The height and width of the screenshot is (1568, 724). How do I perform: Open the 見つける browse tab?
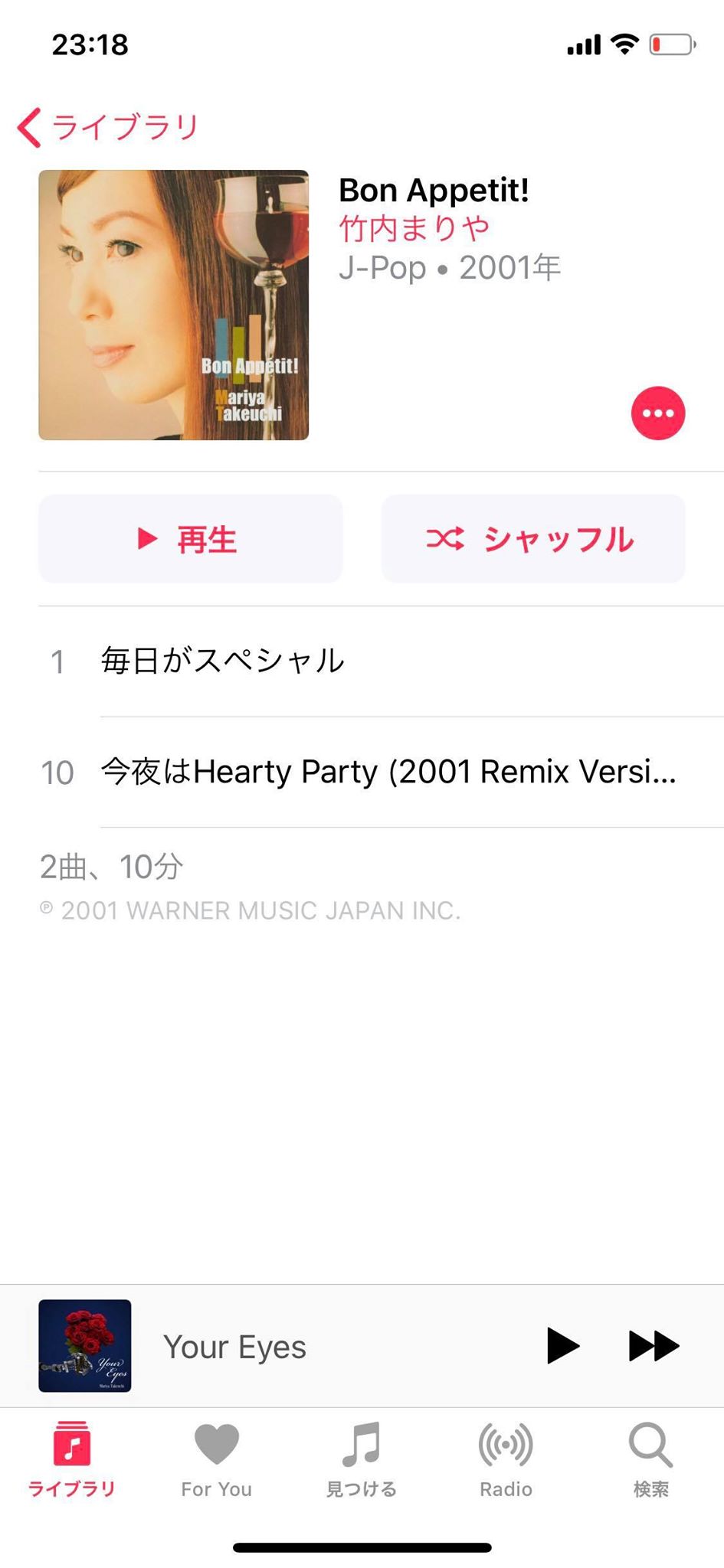[361, 1459]
